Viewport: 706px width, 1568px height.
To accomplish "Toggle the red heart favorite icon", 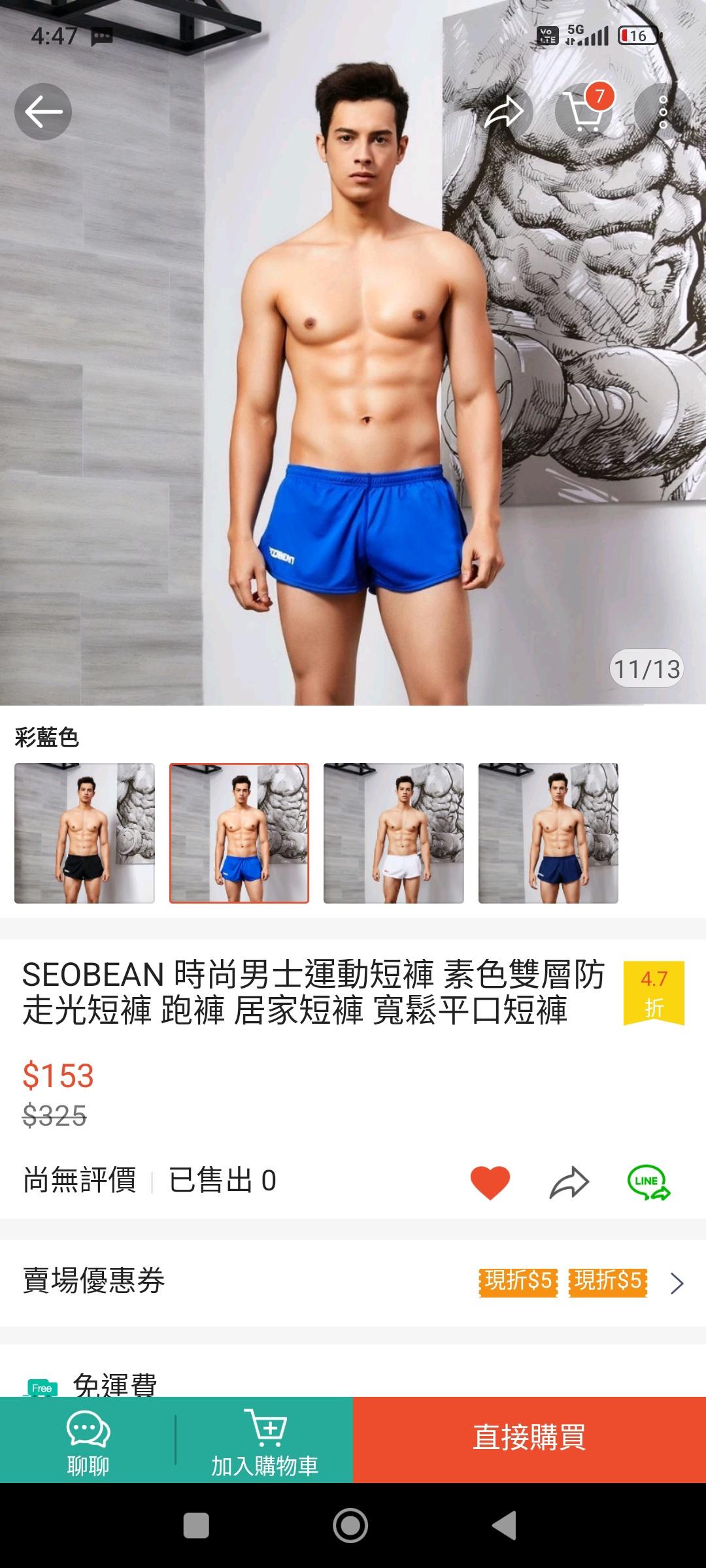I will tap(490, 1182).
